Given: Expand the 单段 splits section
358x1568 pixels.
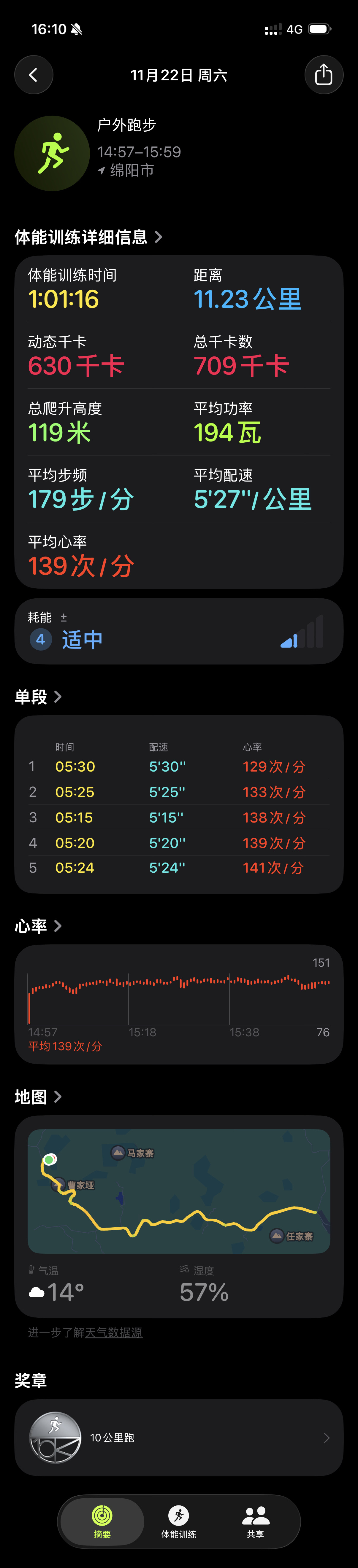Looking at the screenshot, I should (38, 697).
